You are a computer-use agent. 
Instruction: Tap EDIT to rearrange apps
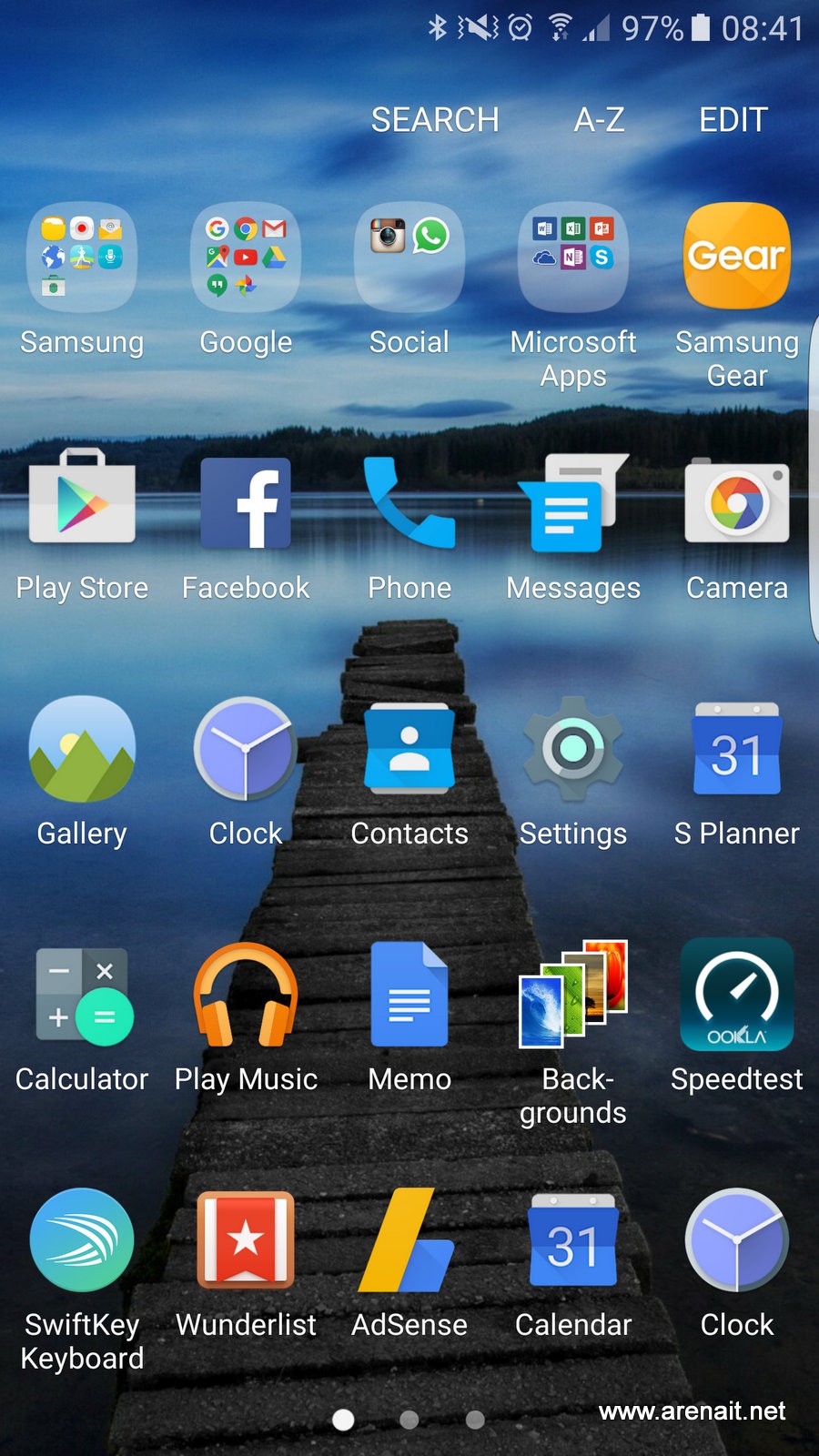733,120
